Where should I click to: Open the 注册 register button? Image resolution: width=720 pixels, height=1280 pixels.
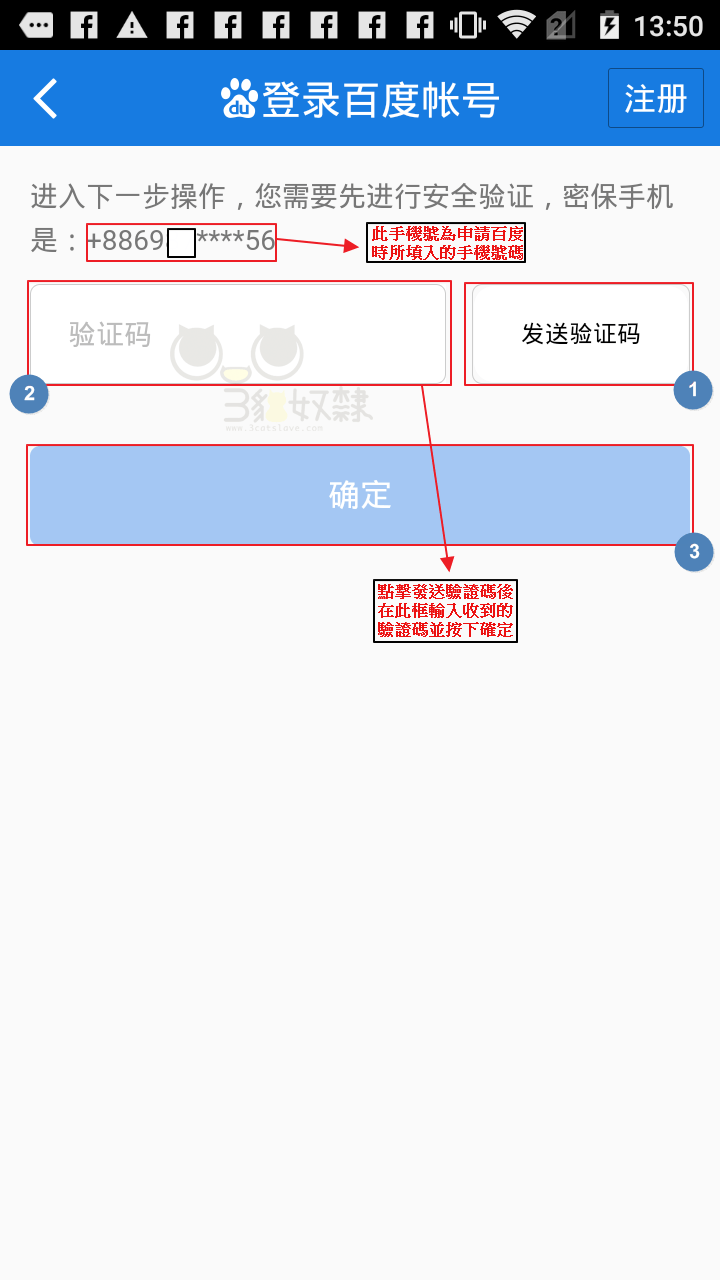(x=656, y=99)
